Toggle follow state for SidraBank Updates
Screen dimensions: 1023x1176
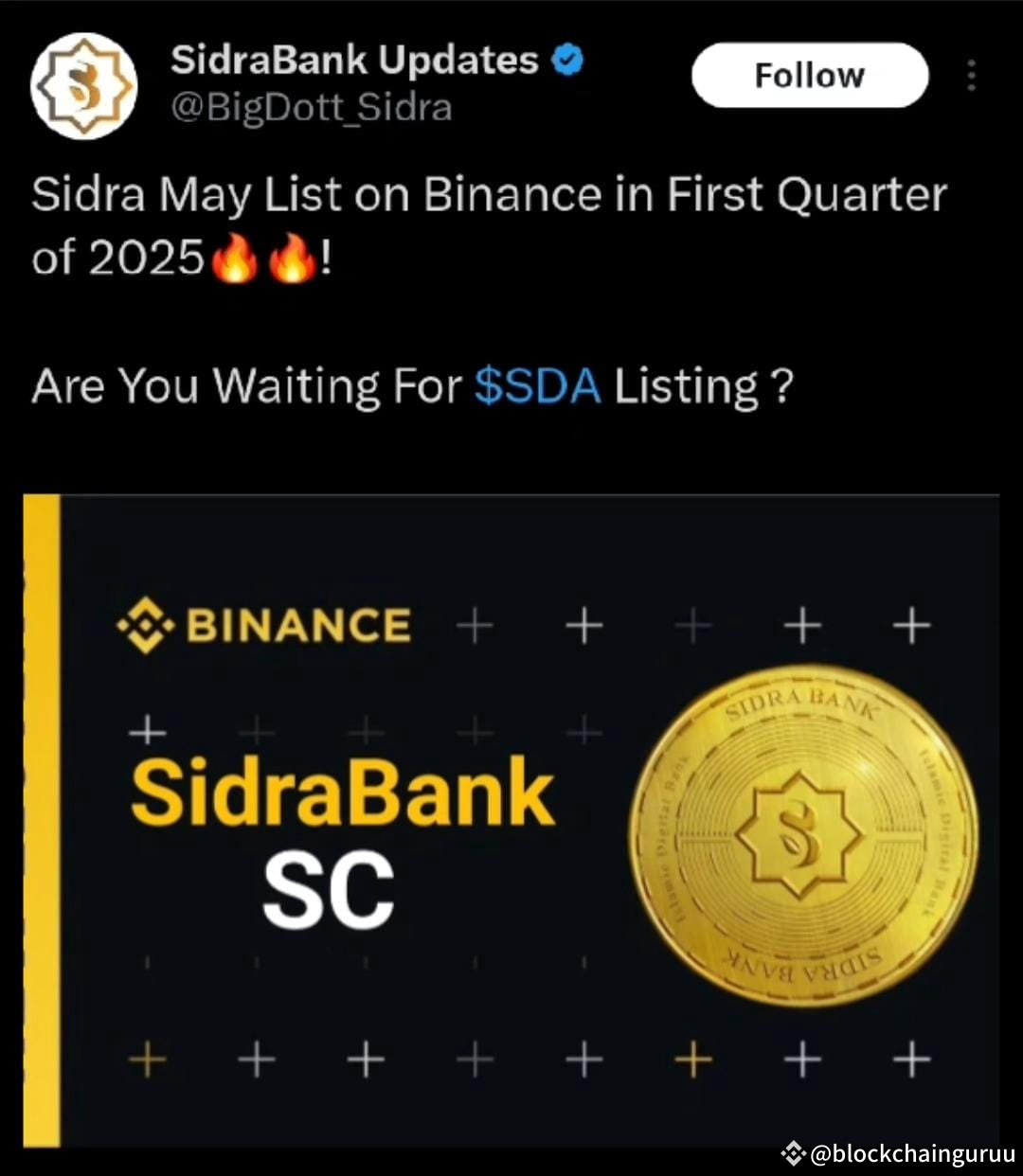pyautogui.click(x=810, y=76)
